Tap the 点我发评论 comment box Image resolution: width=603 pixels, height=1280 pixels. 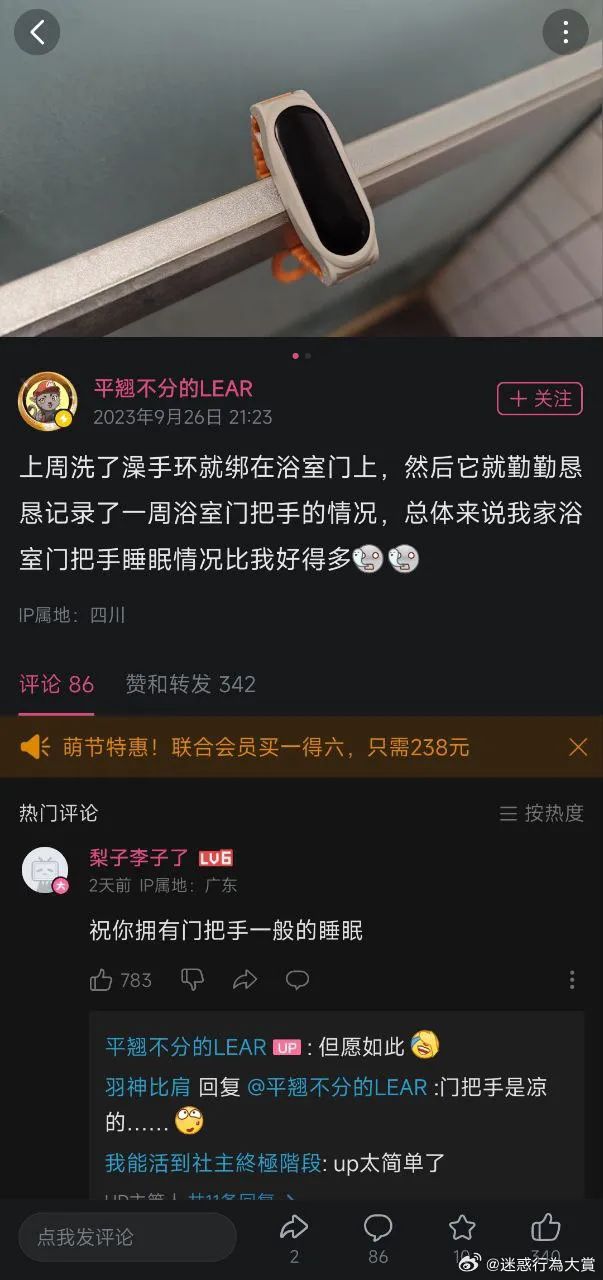point(127,1237)
